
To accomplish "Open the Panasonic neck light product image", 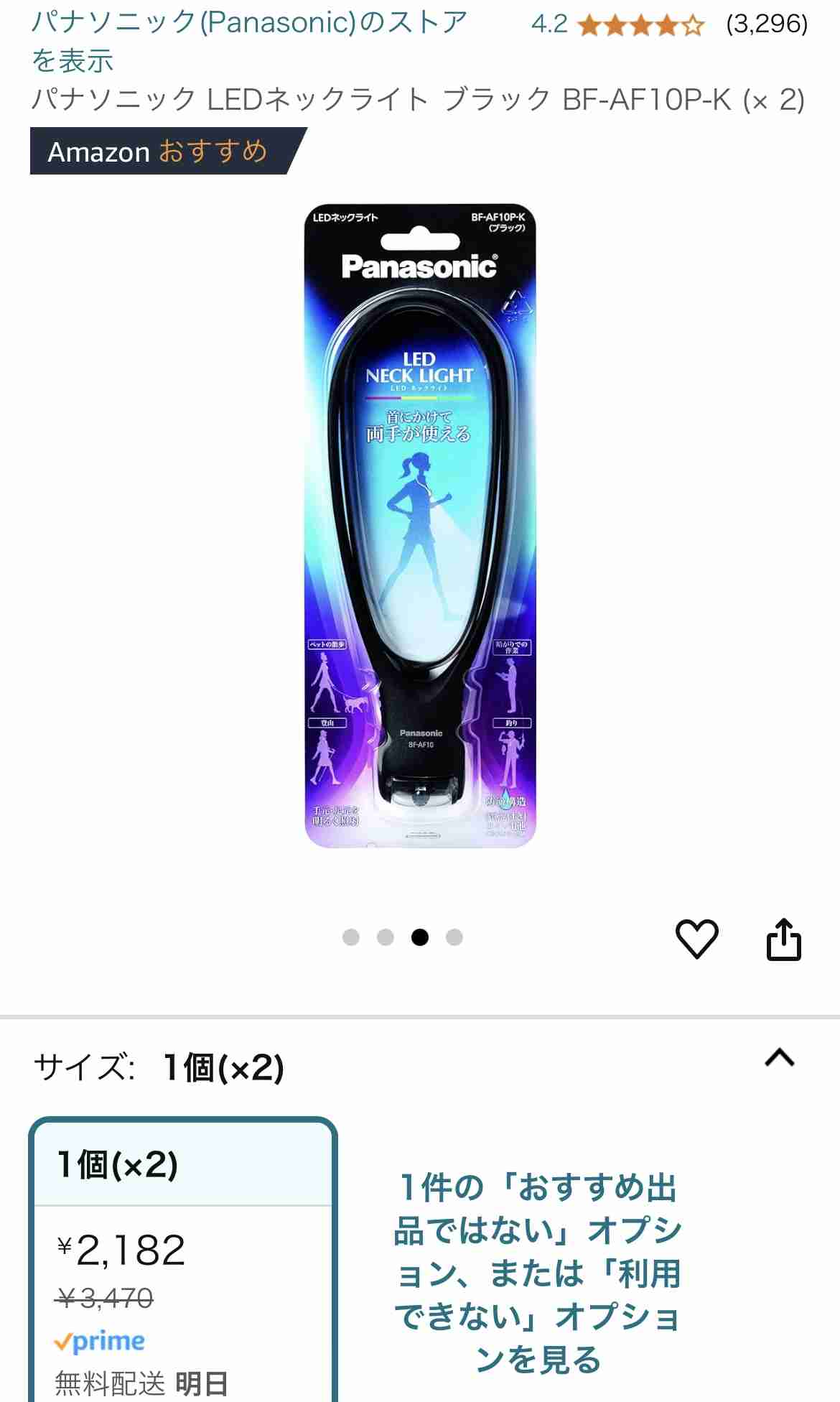I will tap(420, 526).
